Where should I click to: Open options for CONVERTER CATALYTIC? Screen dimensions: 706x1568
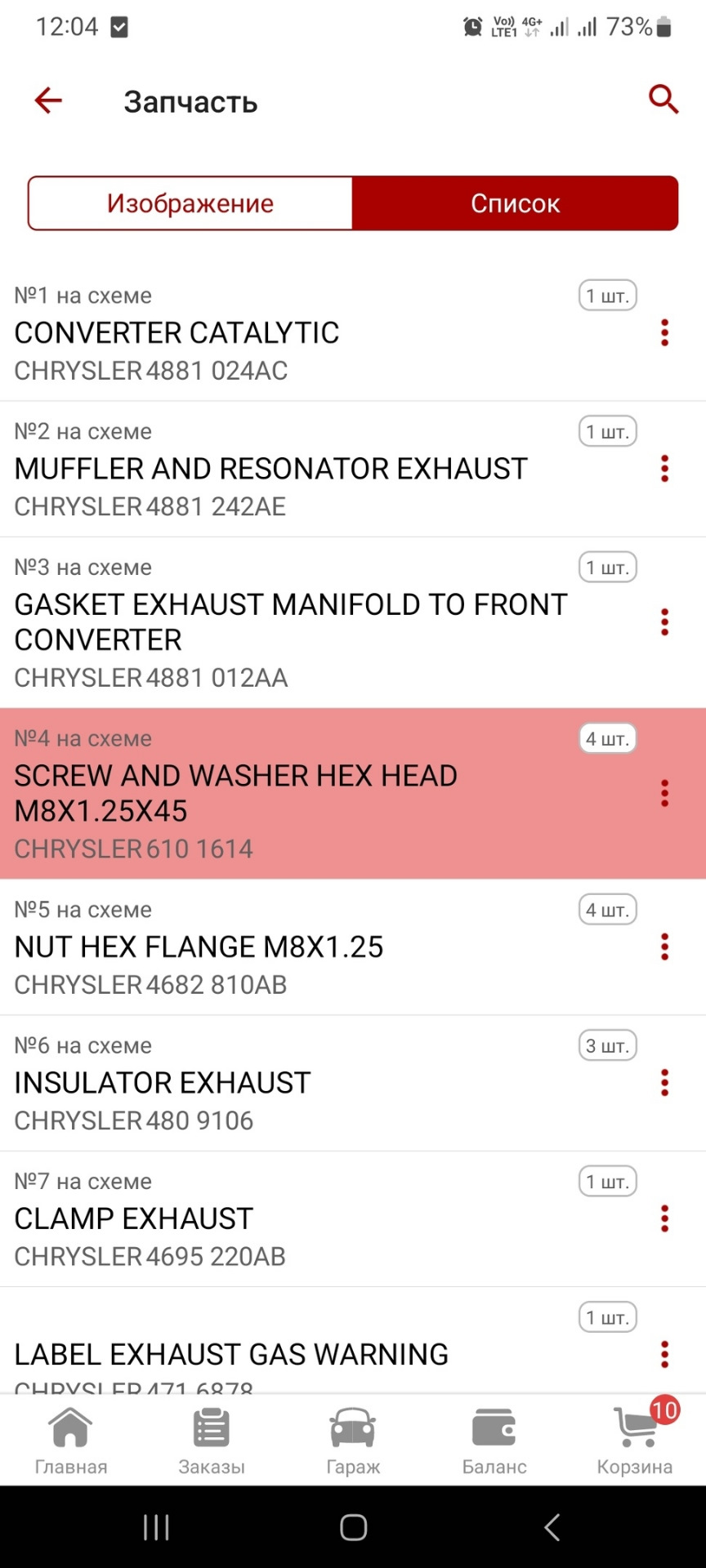coord(664,333)
